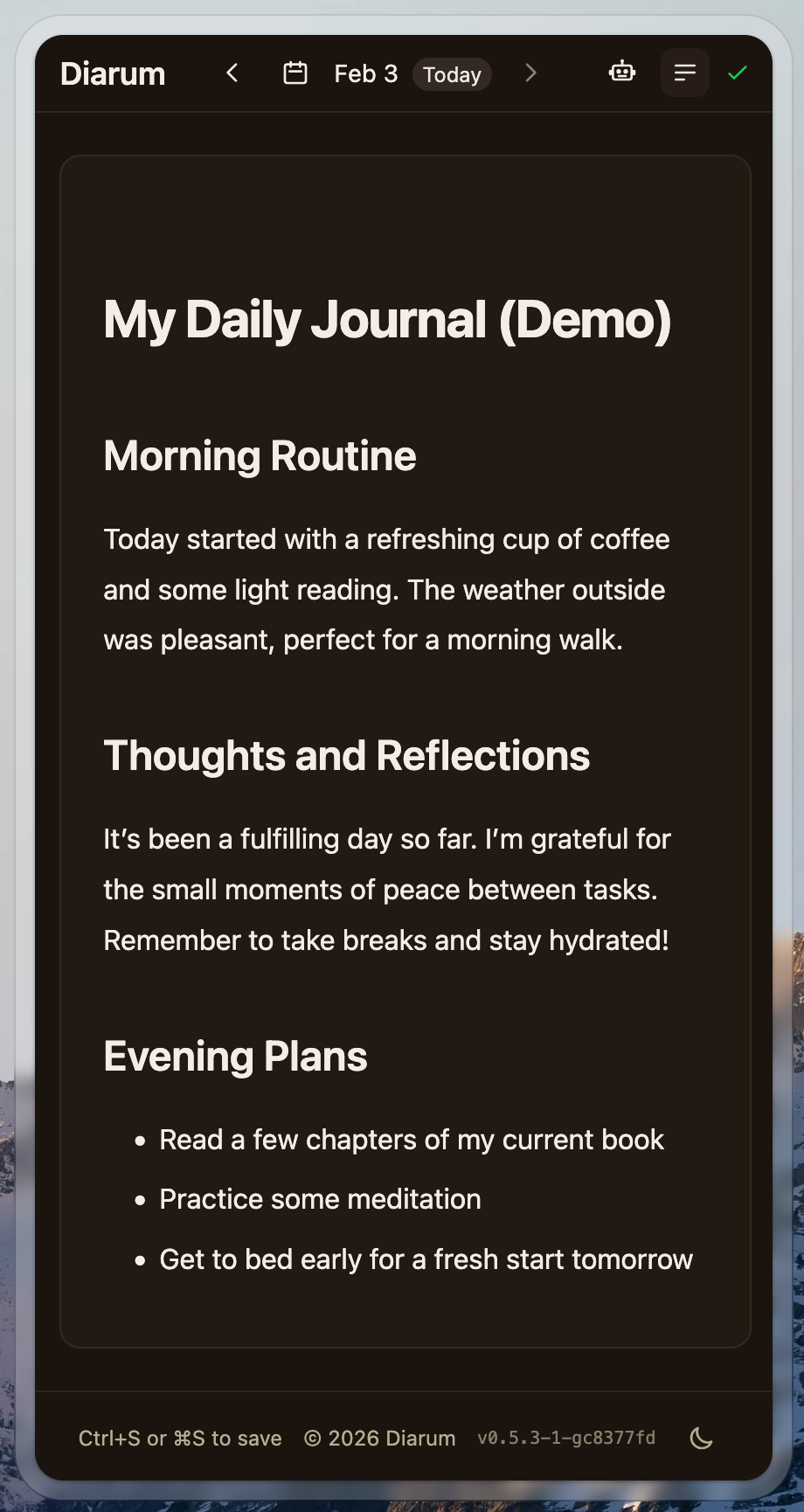Go to previous day with left chevron
This screenshot has height=1512, width=804.
232,73
